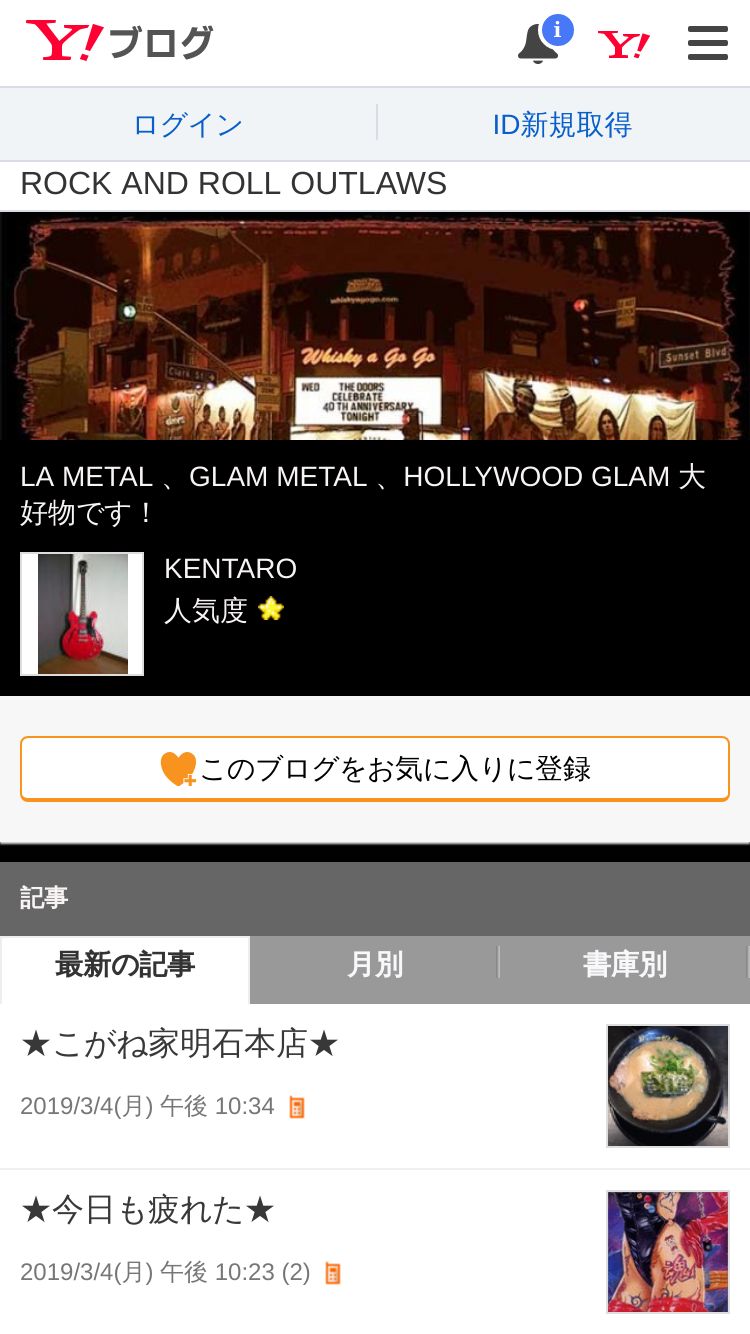Add this blog to favorites
The height and width of the screenshot is (1334, 750).
tap(375, 769)
